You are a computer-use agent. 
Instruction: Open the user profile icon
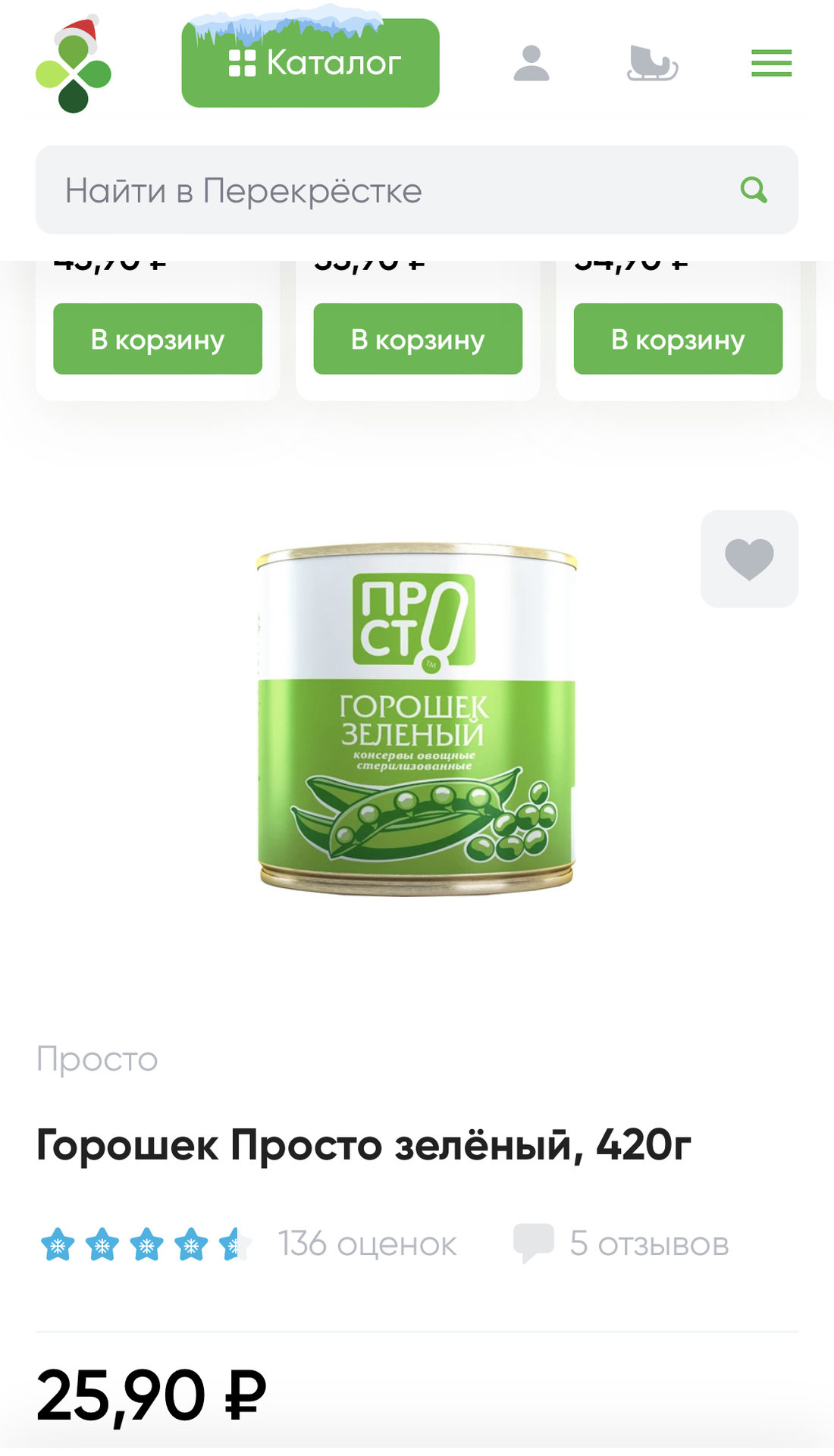(531, 64)
